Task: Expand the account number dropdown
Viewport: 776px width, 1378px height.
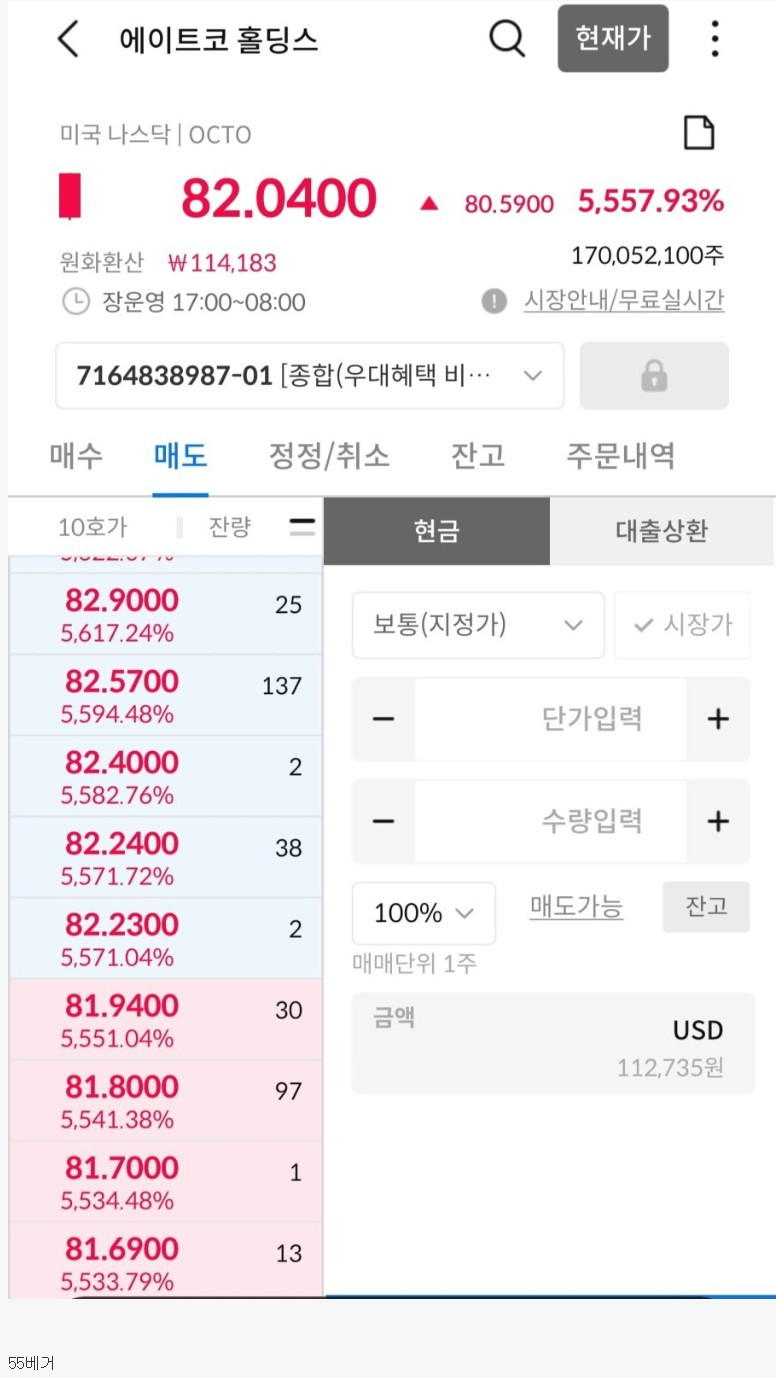Action: click(x=309, y=376)
